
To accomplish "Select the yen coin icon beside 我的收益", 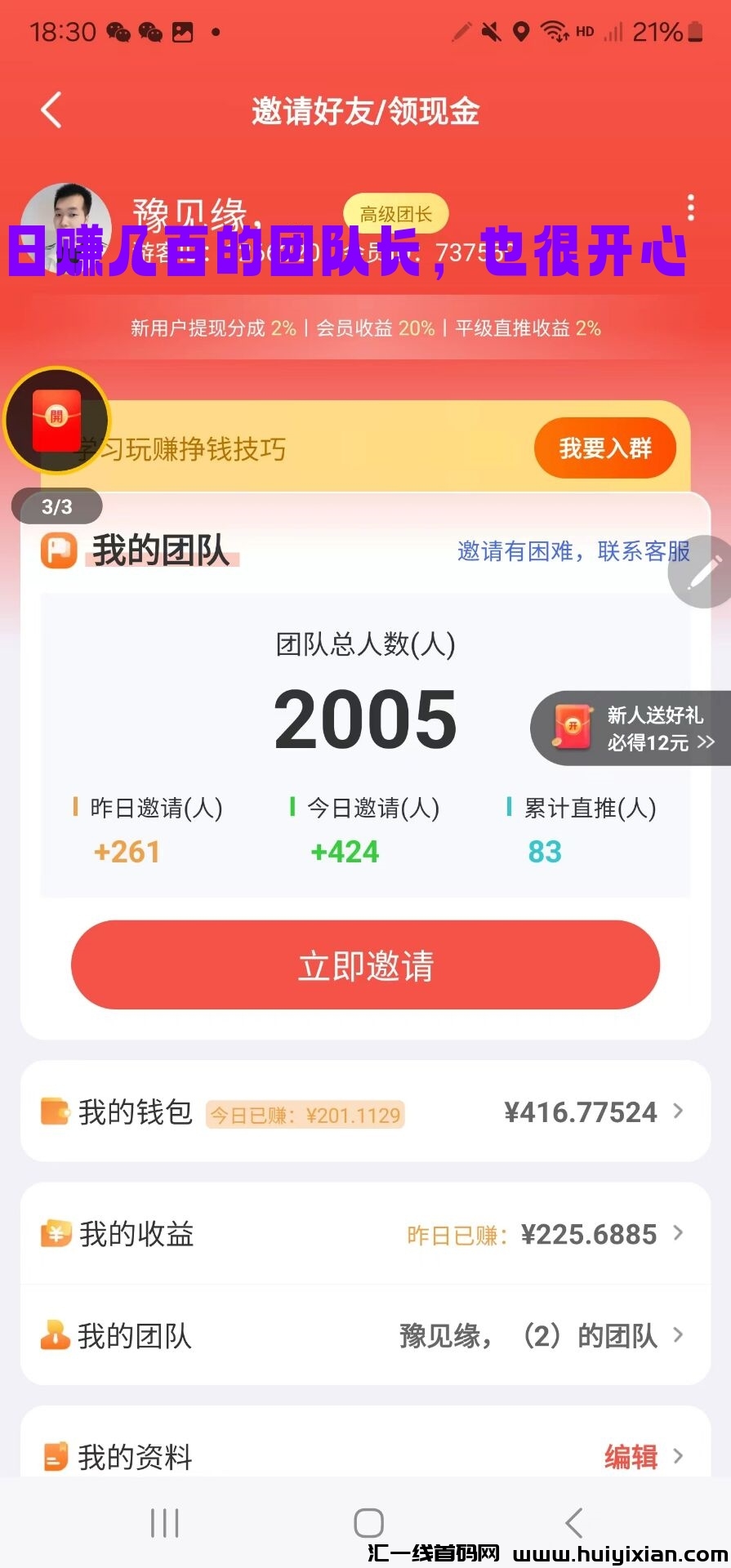I will coord(54,1235).
